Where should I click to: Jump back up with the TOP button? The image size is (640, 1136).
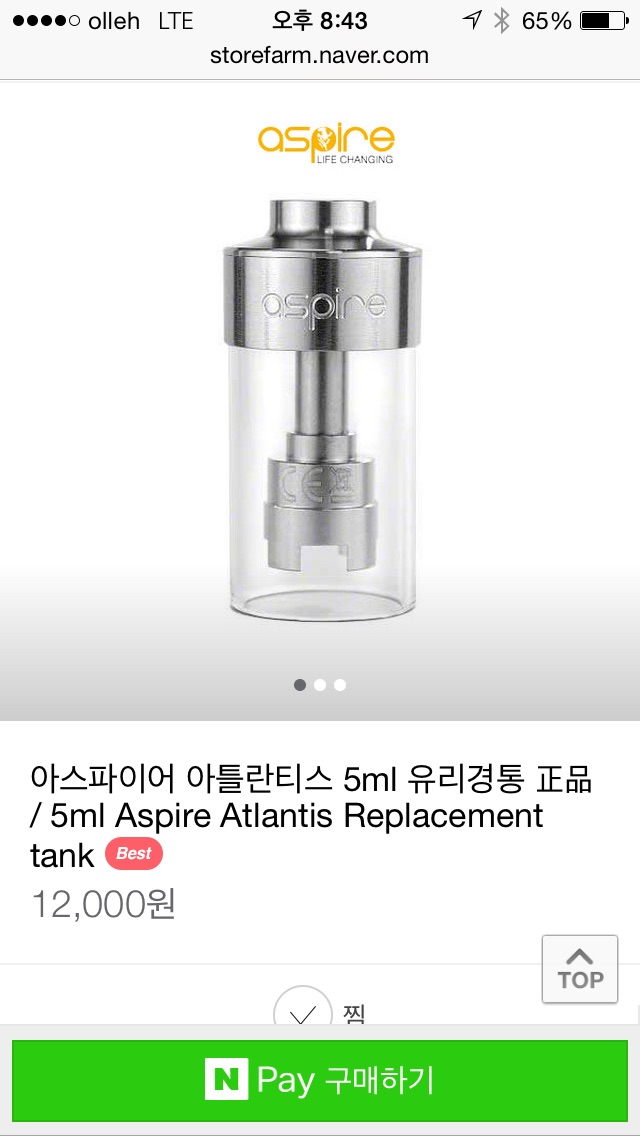tap(580, 968)
